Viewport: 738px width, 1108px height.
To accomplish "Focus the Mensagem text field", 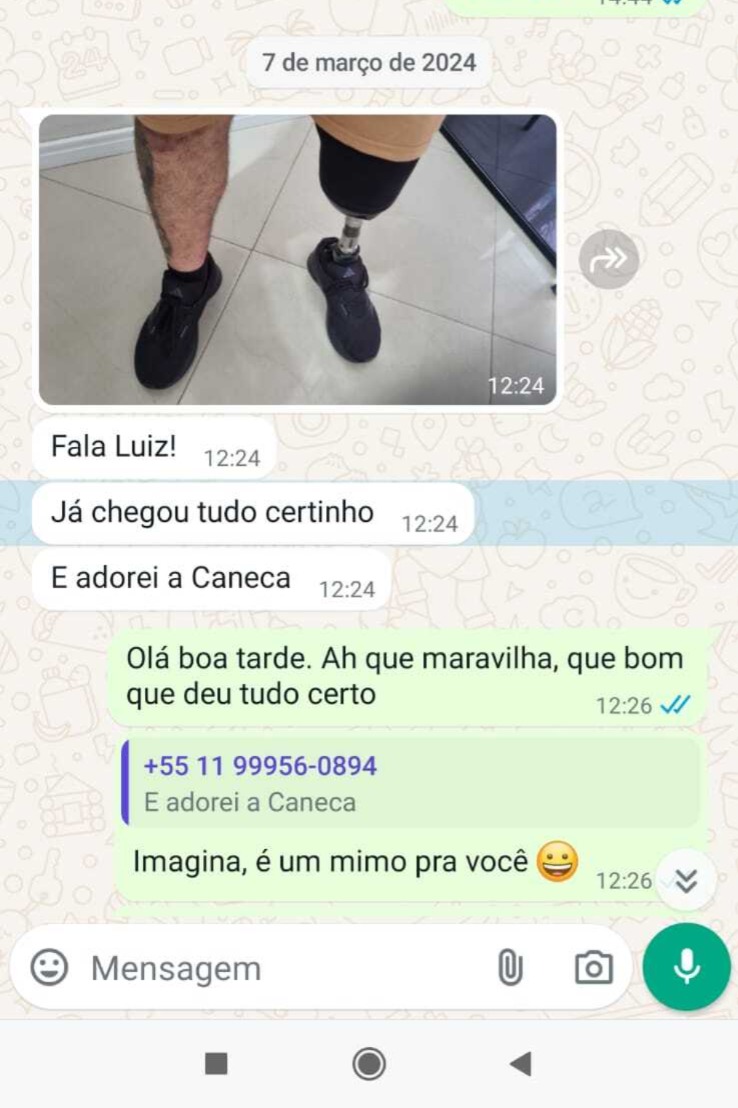I will point(280,968).
